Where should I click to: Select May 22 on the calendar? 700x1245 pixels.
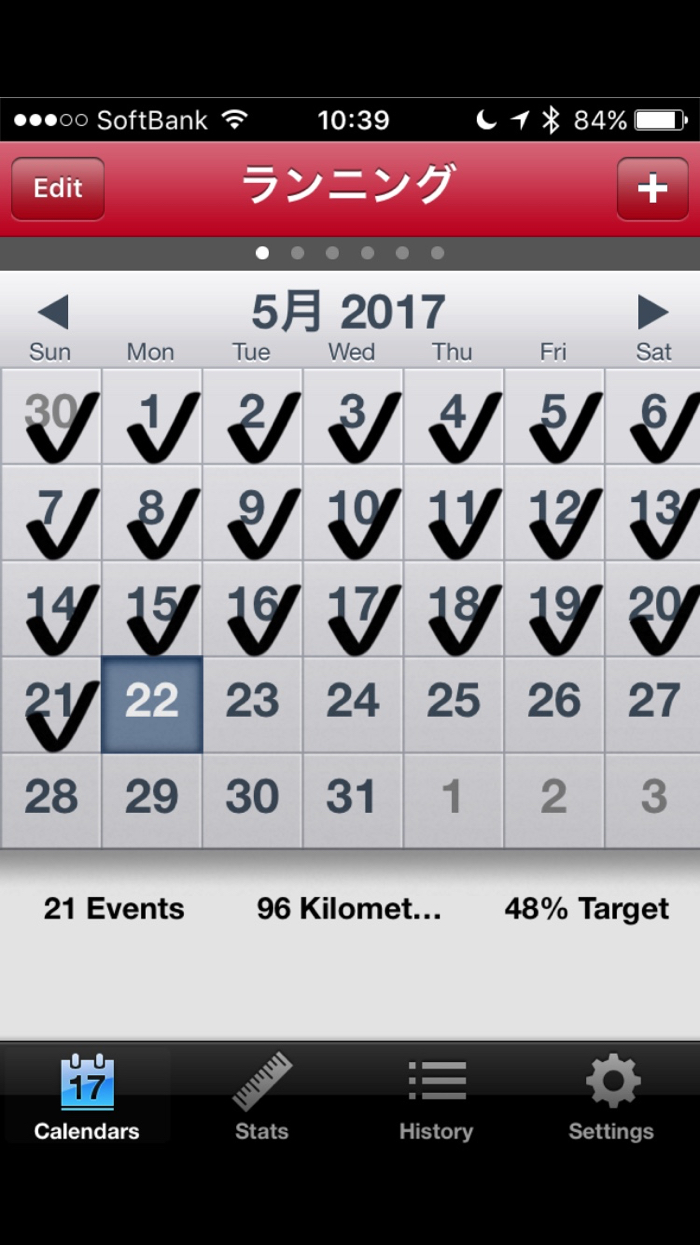[152, 704]
